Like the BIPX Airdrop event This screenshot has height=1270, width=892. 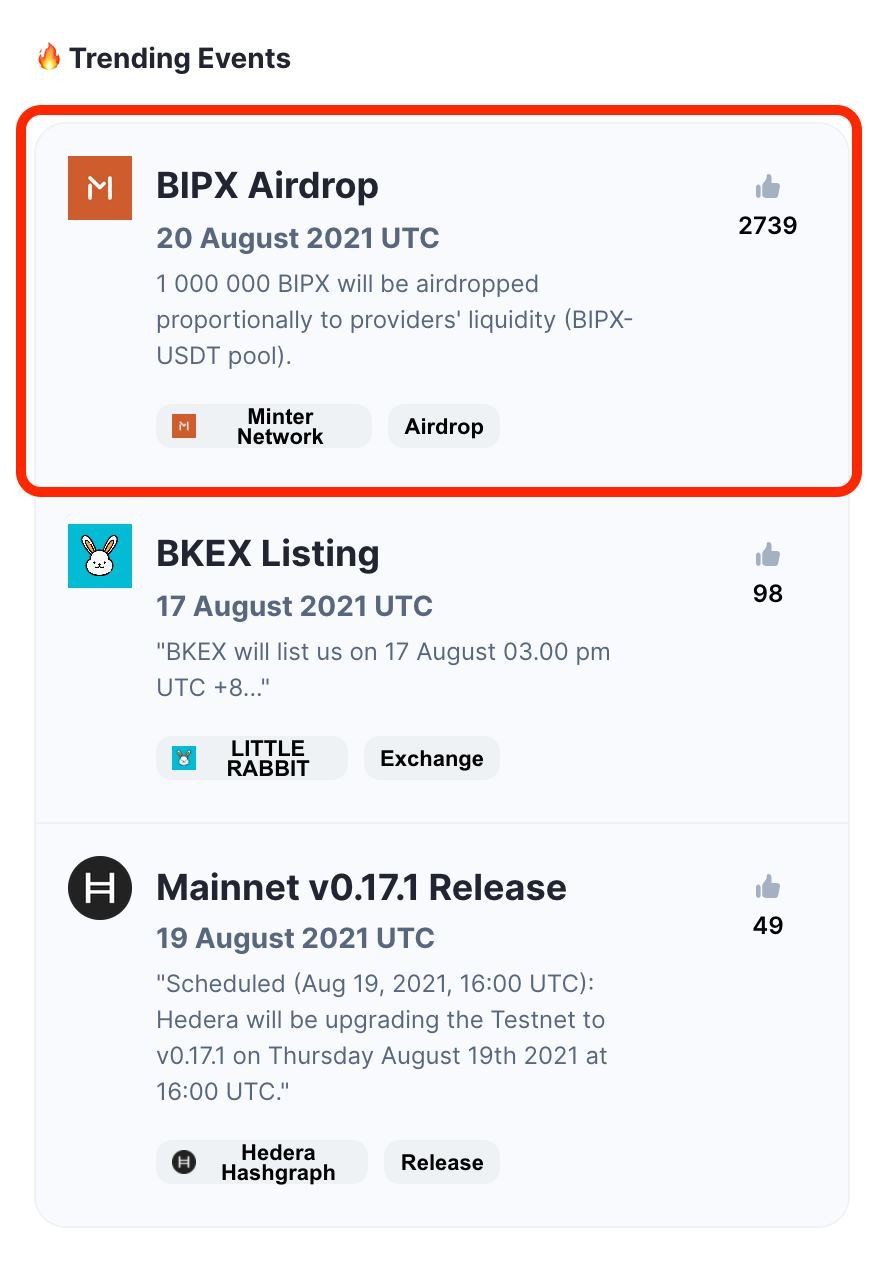click(x=768, y=187)
